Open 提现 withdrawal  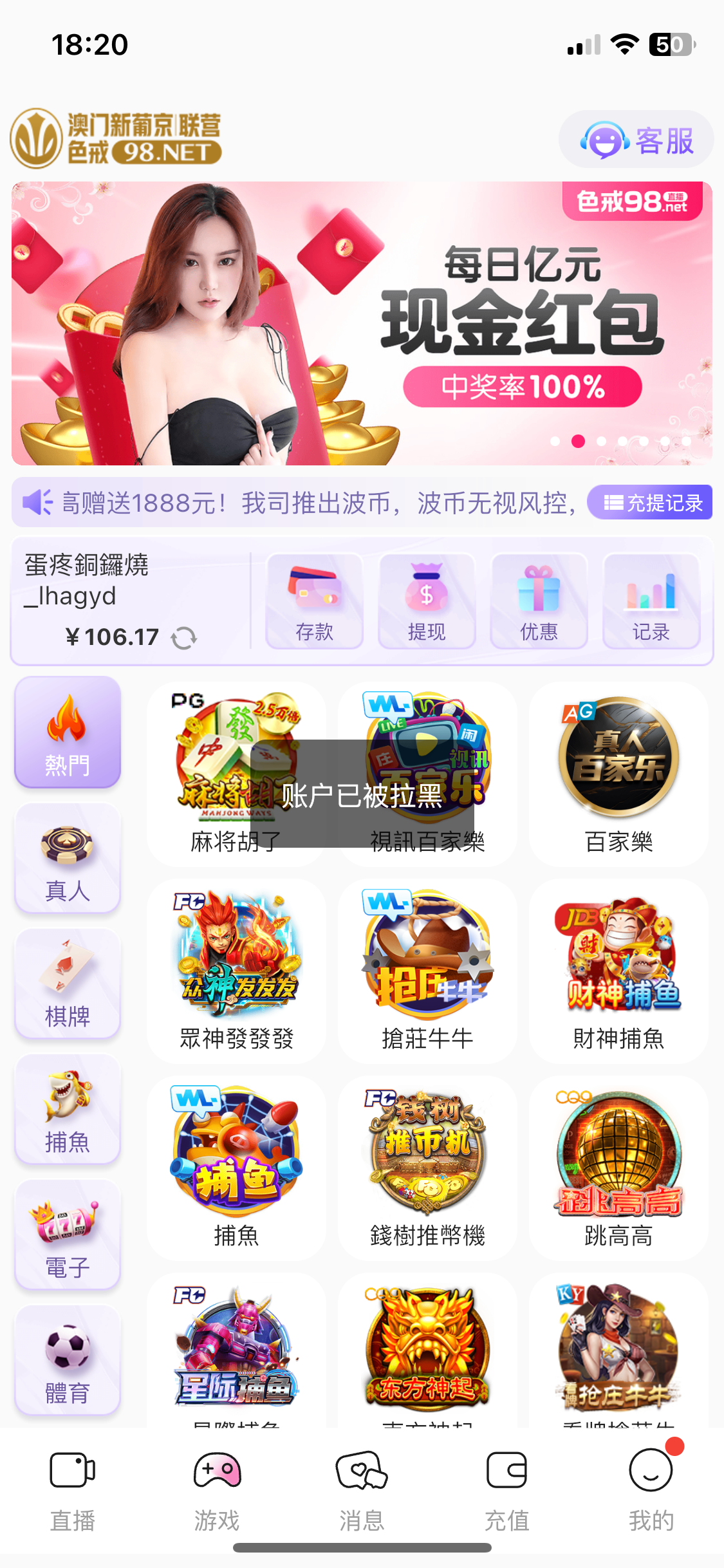click(427, 601)
